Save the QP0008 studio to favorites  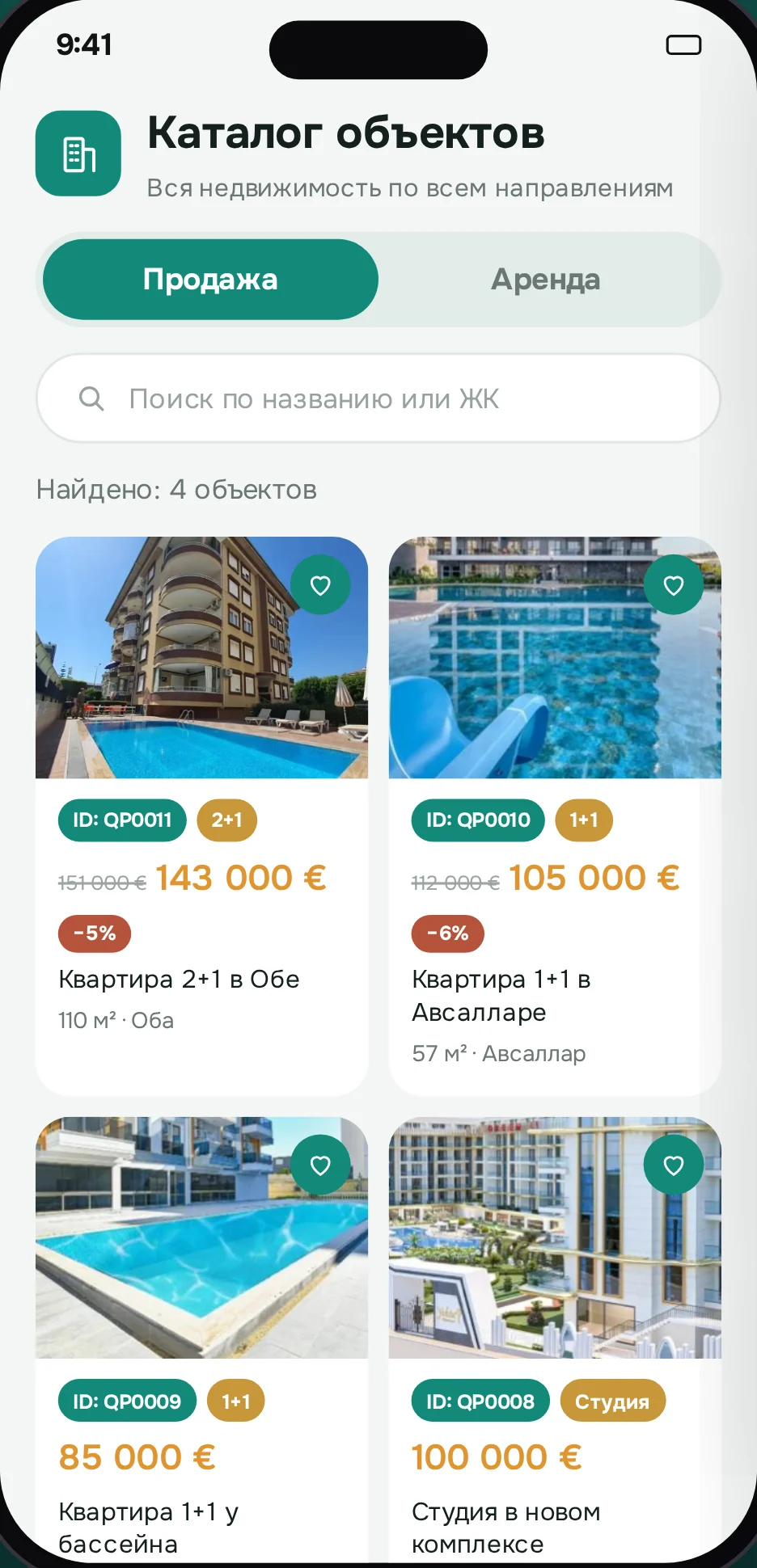tap(674, 1165)
